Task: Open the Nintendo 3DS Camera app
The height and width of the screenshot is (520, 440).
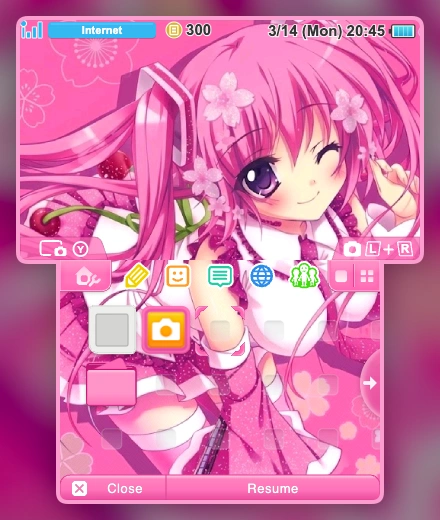Action: pos(166,330)
